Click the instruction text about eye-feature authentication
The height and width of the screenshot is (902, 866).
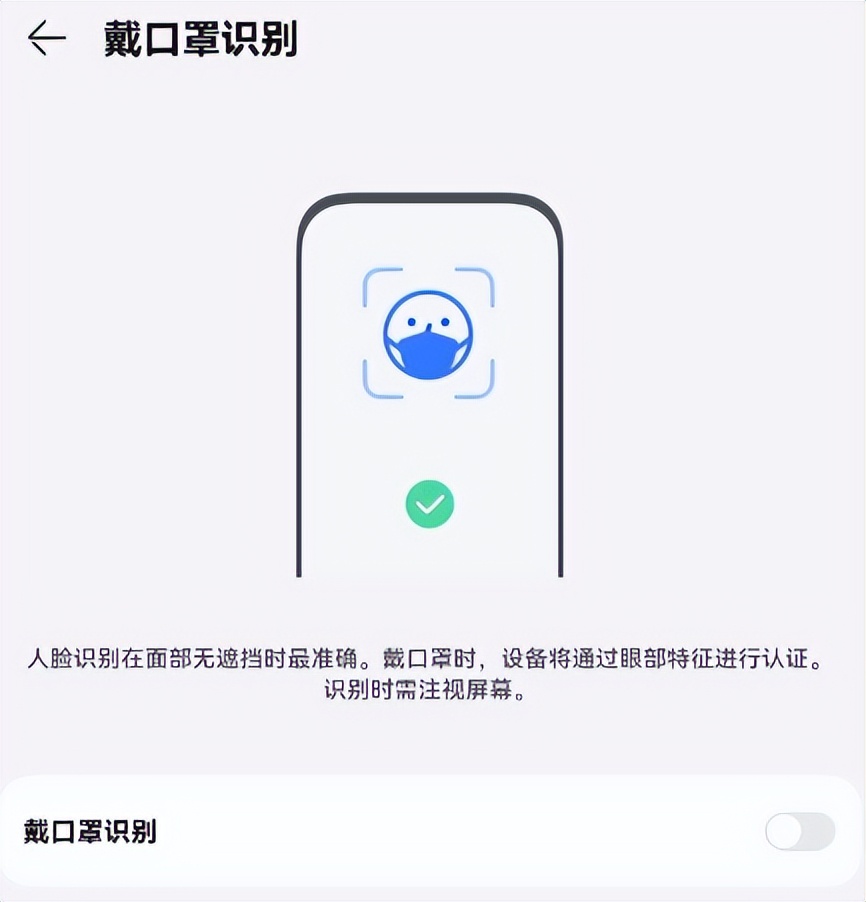point(430,655)
